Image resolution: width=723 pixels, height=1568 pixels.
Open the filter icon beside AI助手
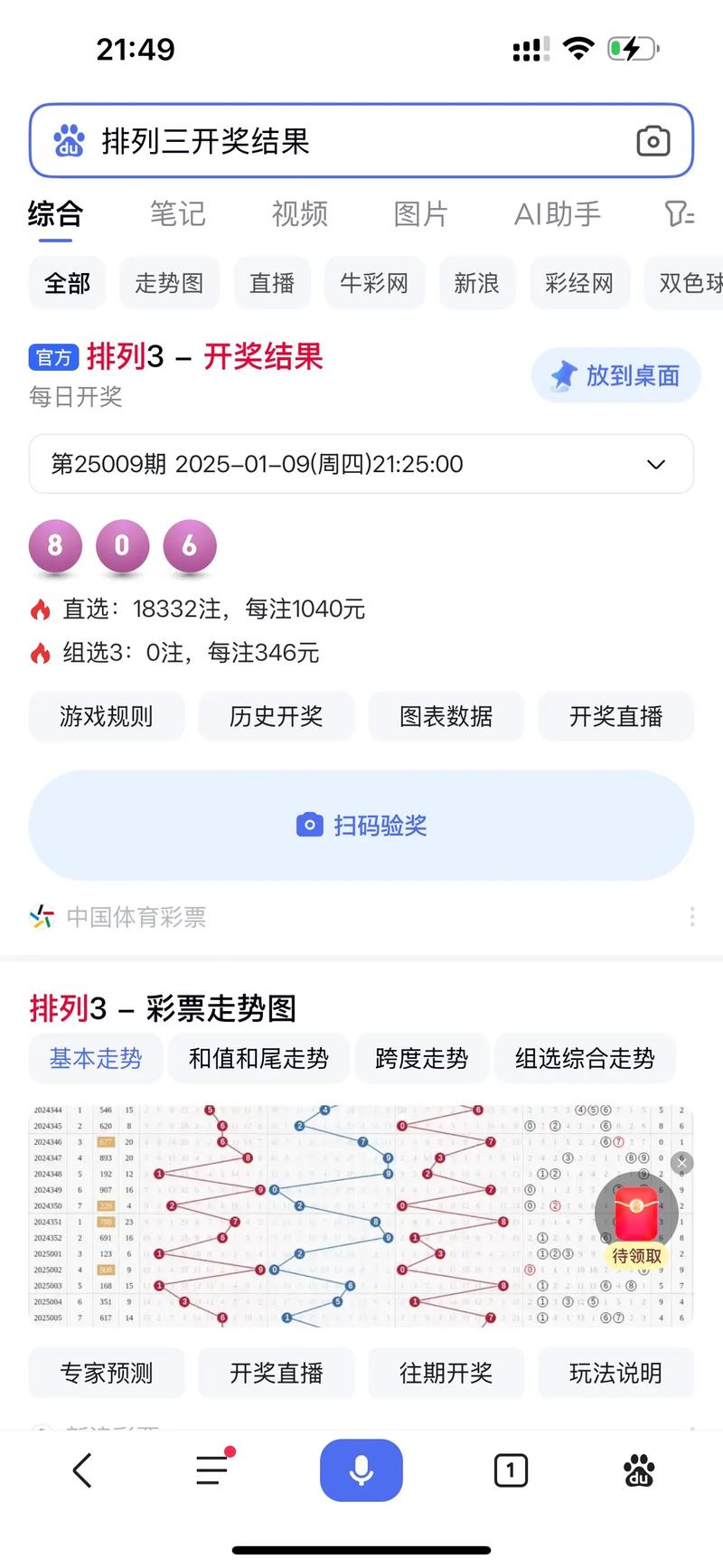679,214
